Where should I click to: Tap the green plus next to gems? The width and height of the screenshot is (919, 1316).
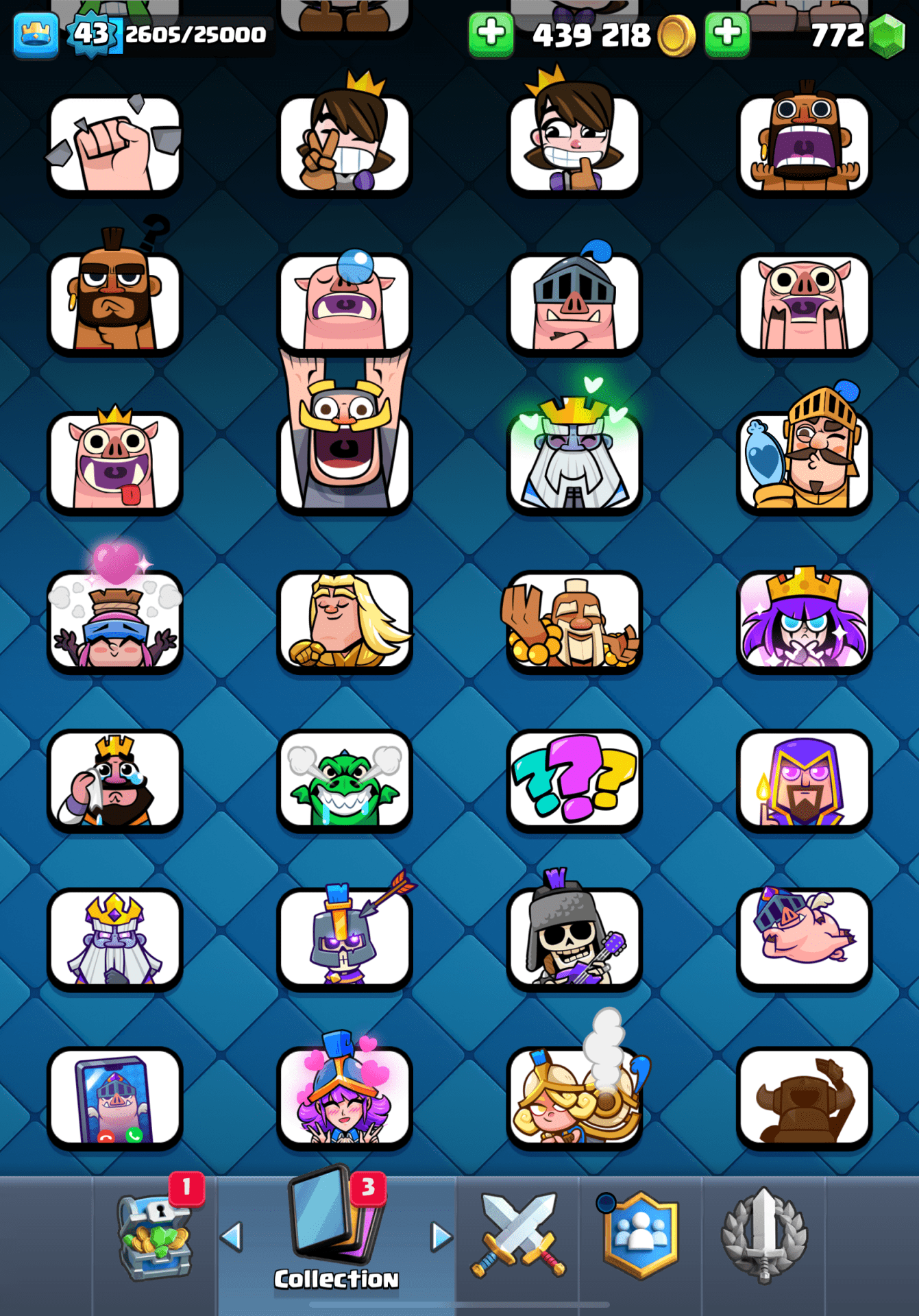pyautogui.click(x=726, y=34)
